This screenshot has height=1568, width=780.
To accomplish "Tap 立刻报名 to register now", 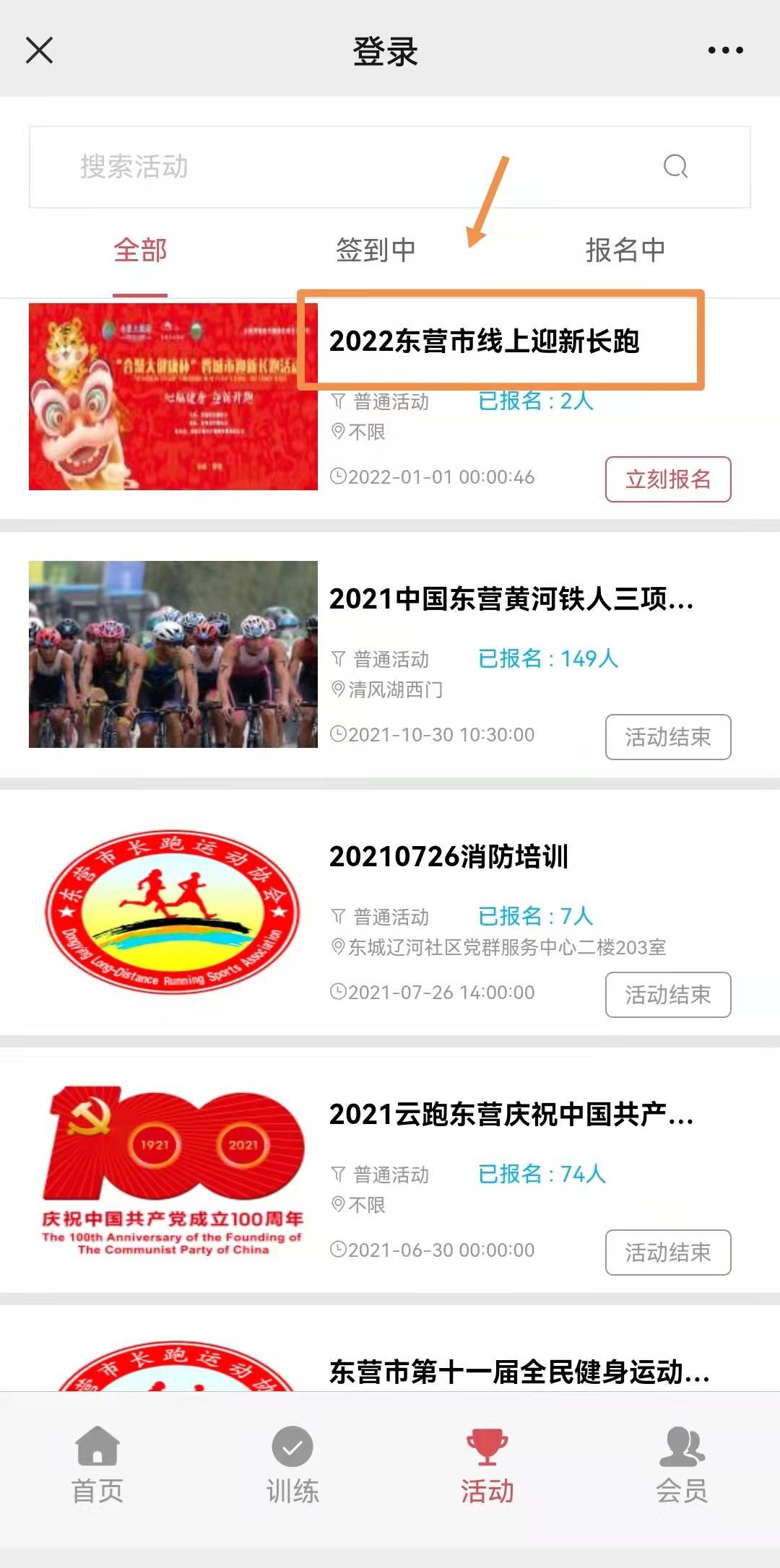I will click(x=668, y=479).
